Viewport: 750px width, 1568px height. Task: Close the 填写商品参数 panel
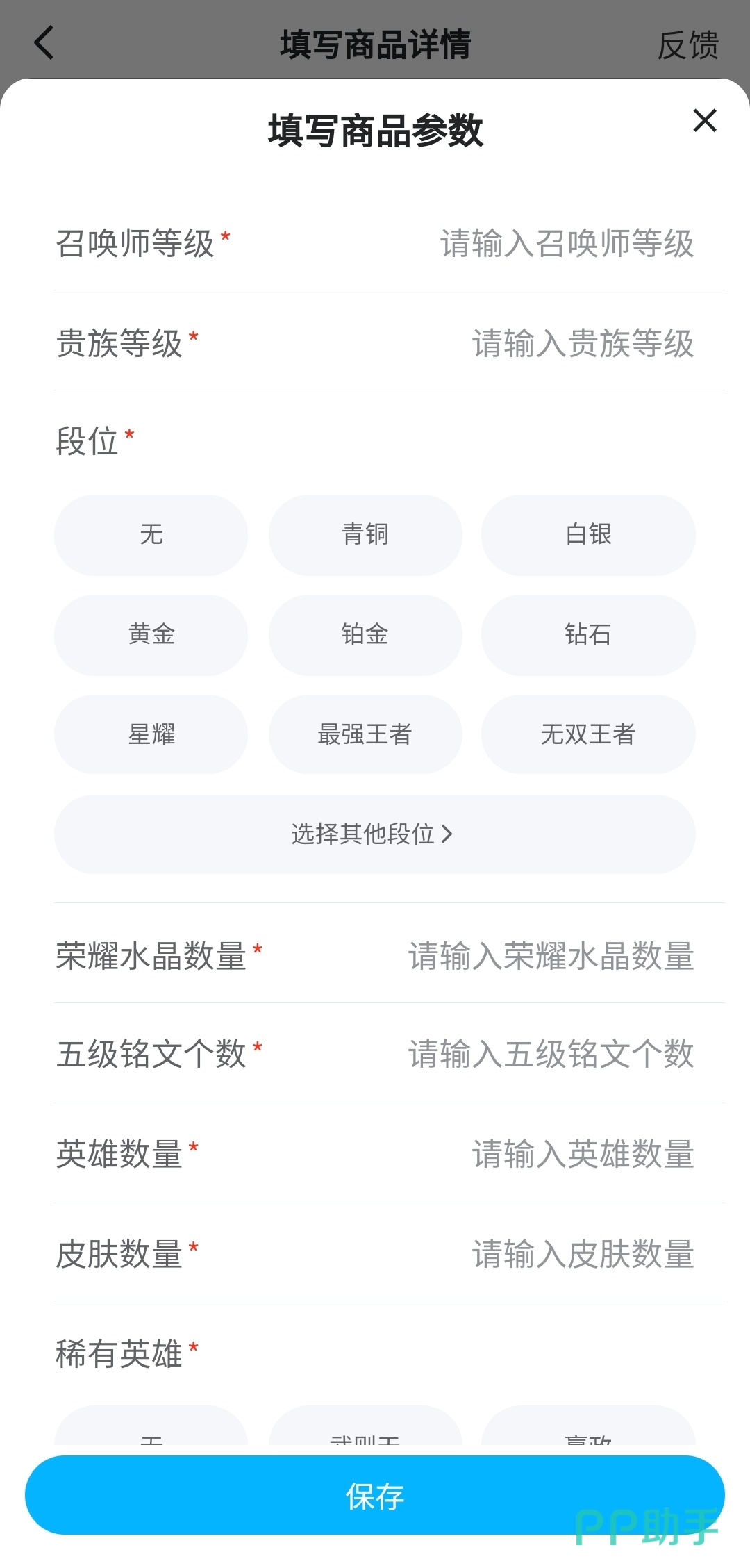(x=704, y=121)
